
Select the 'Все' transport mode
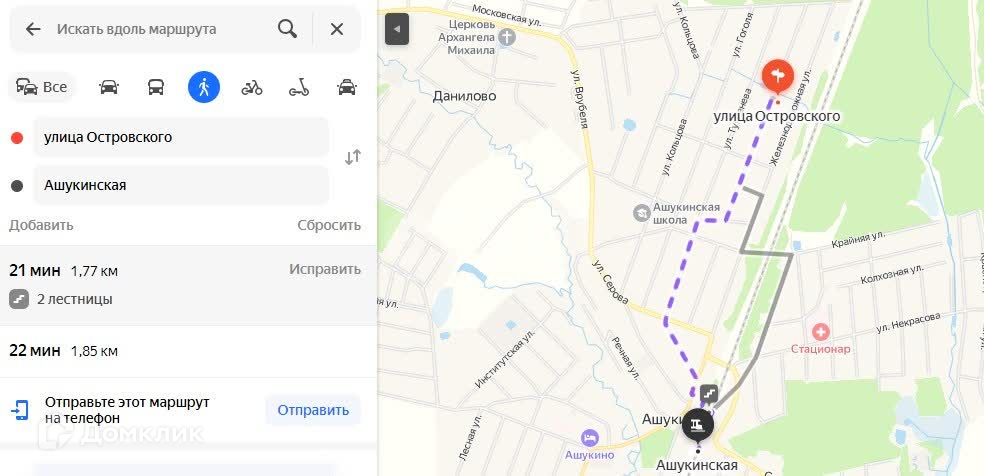pos(43,87)
